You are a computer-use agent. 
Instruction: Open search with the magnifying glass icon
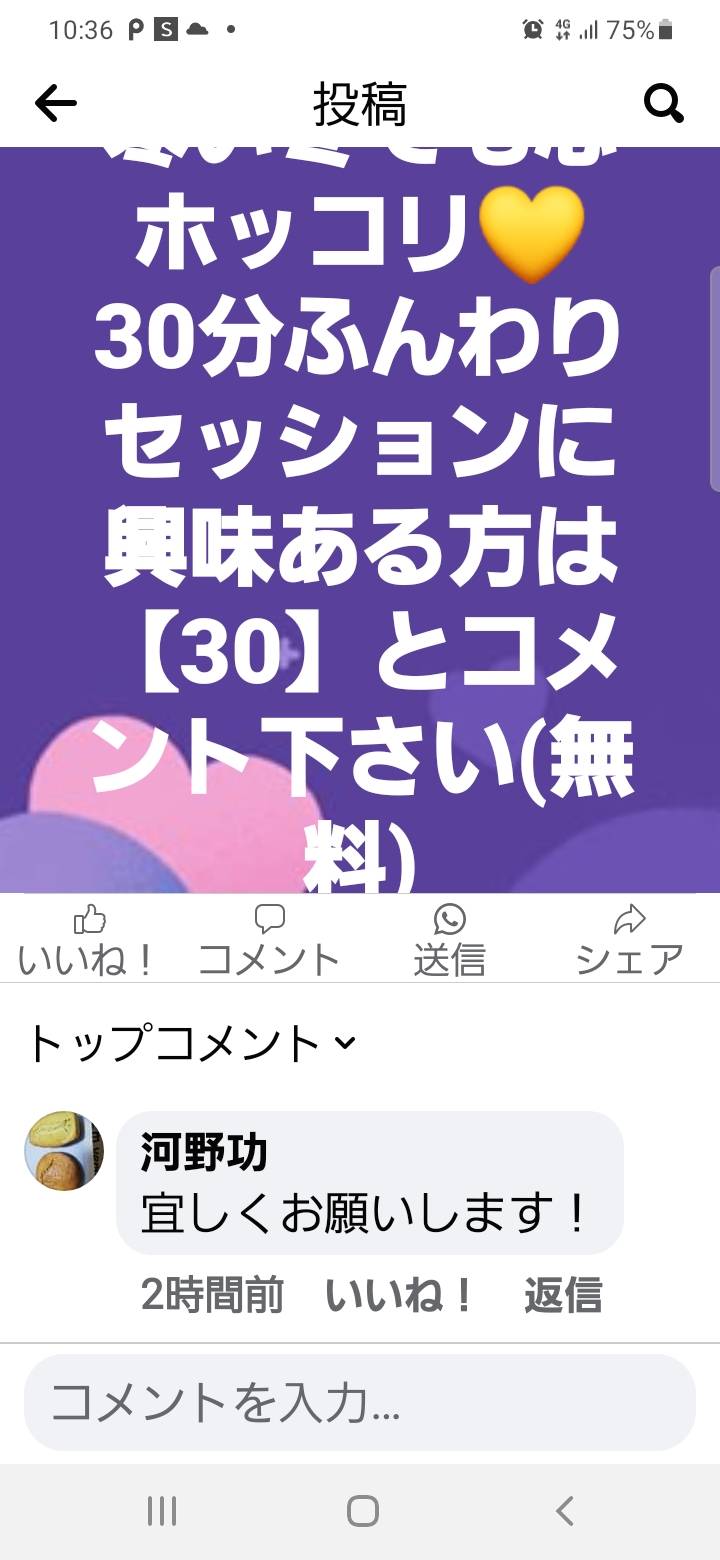coord(663,102)
